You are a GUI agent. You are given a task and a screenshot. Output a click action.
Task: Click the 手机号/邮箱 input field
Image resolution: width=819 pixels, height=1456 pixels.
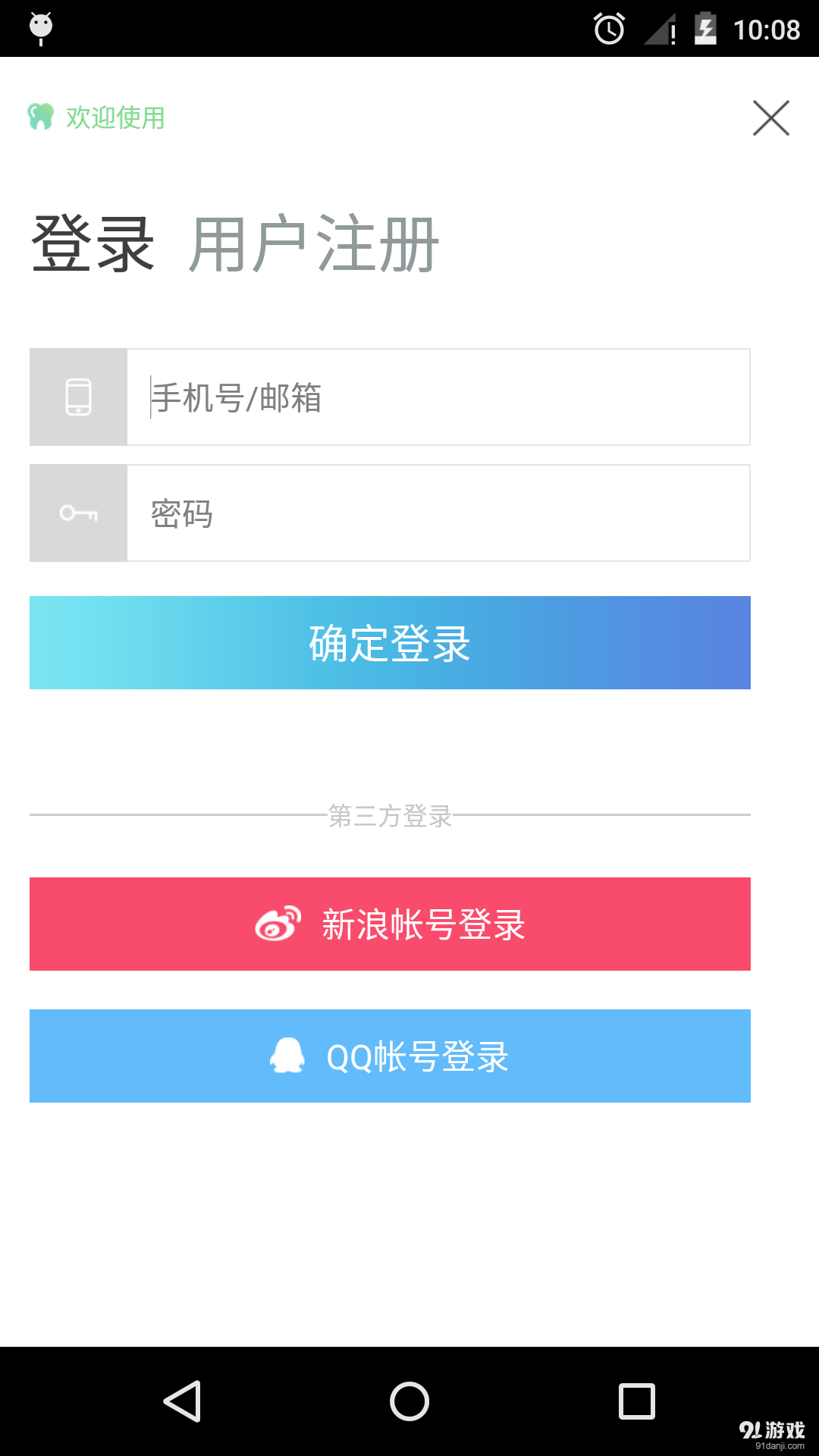pyautogui.click(x=438, y=397)
